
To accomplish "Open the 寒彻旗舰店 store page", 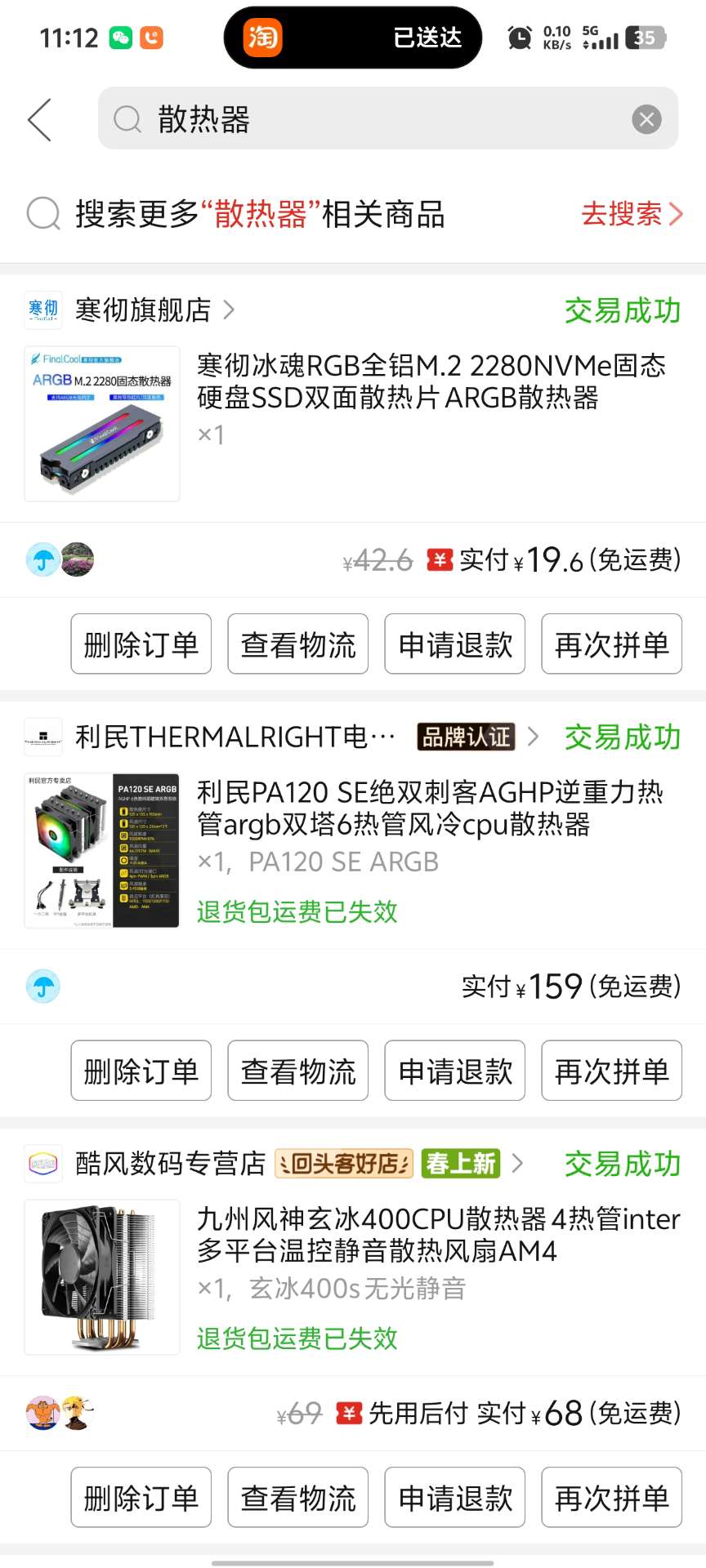I will coord(143,310).
